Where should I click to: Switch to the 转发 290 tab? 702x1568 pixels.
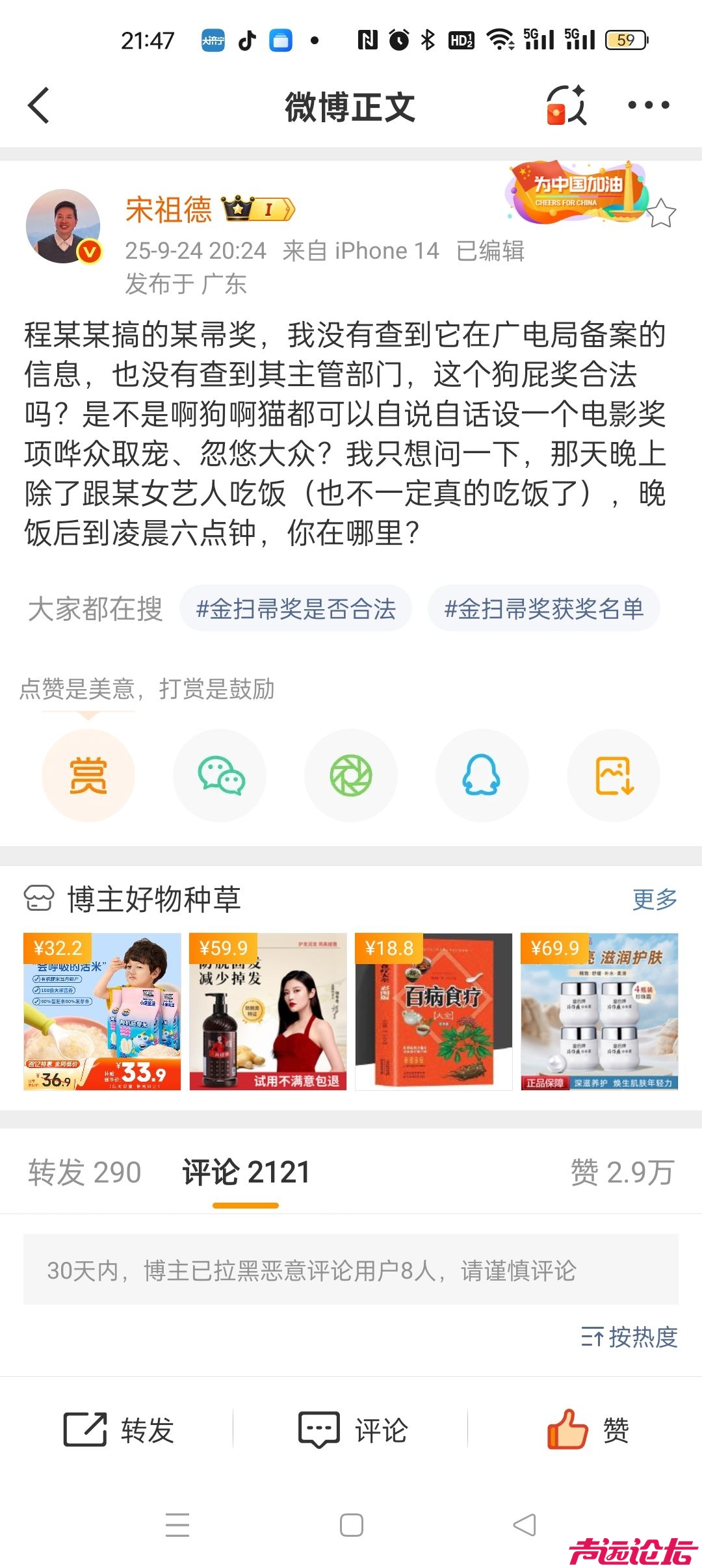tap(84, 1173)
